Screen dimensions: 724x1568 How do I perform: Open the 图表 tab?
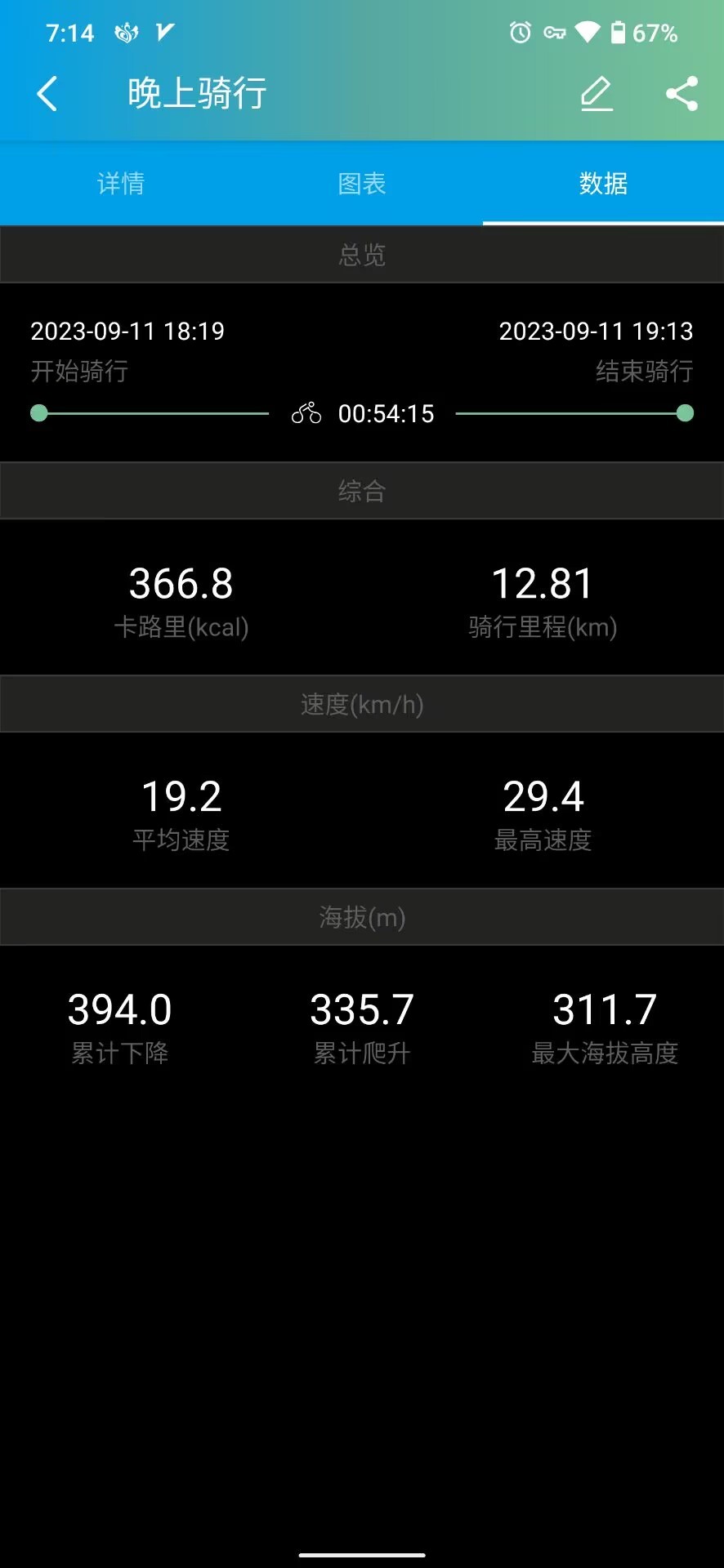tap(362, 184)
